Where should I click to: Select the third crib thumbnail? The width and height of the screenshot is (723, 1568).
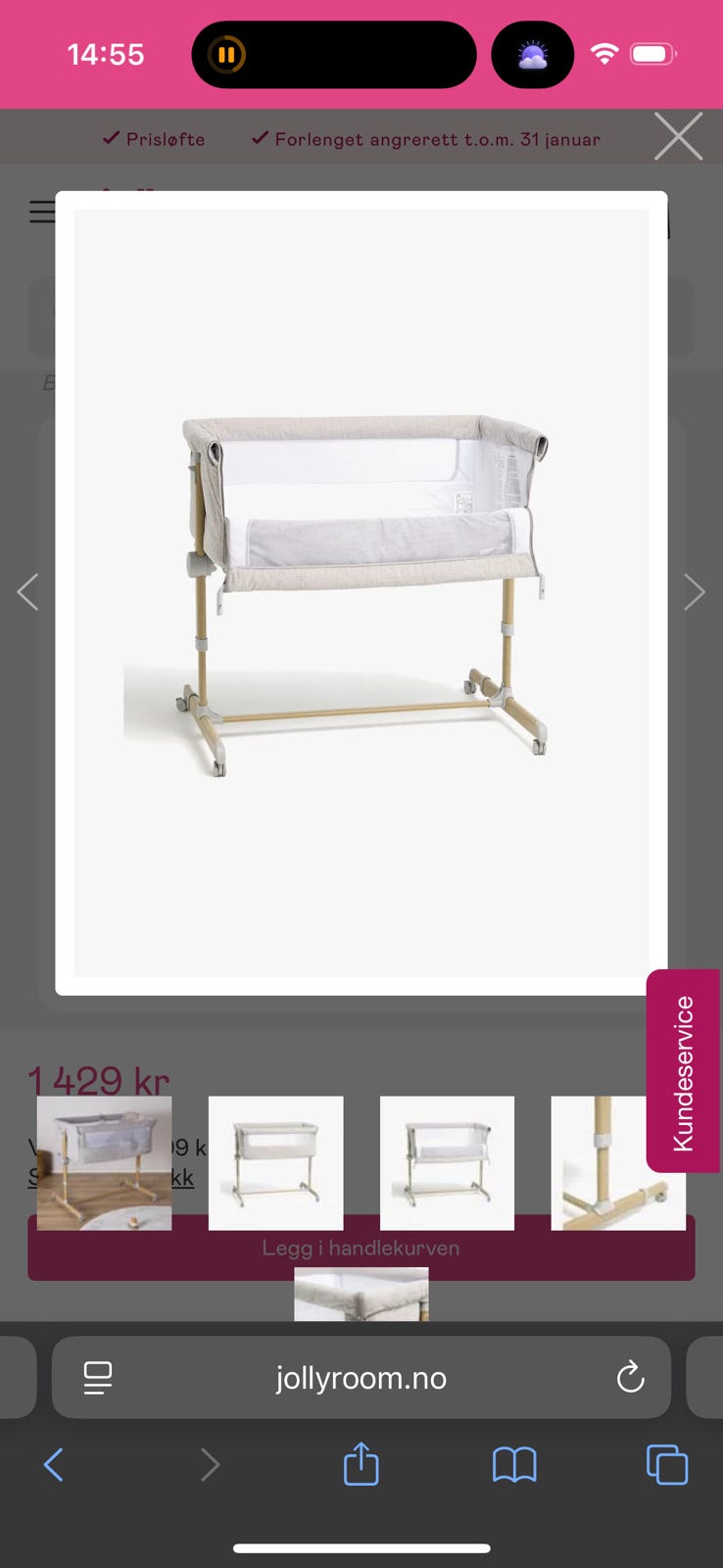pos(447,1162)
